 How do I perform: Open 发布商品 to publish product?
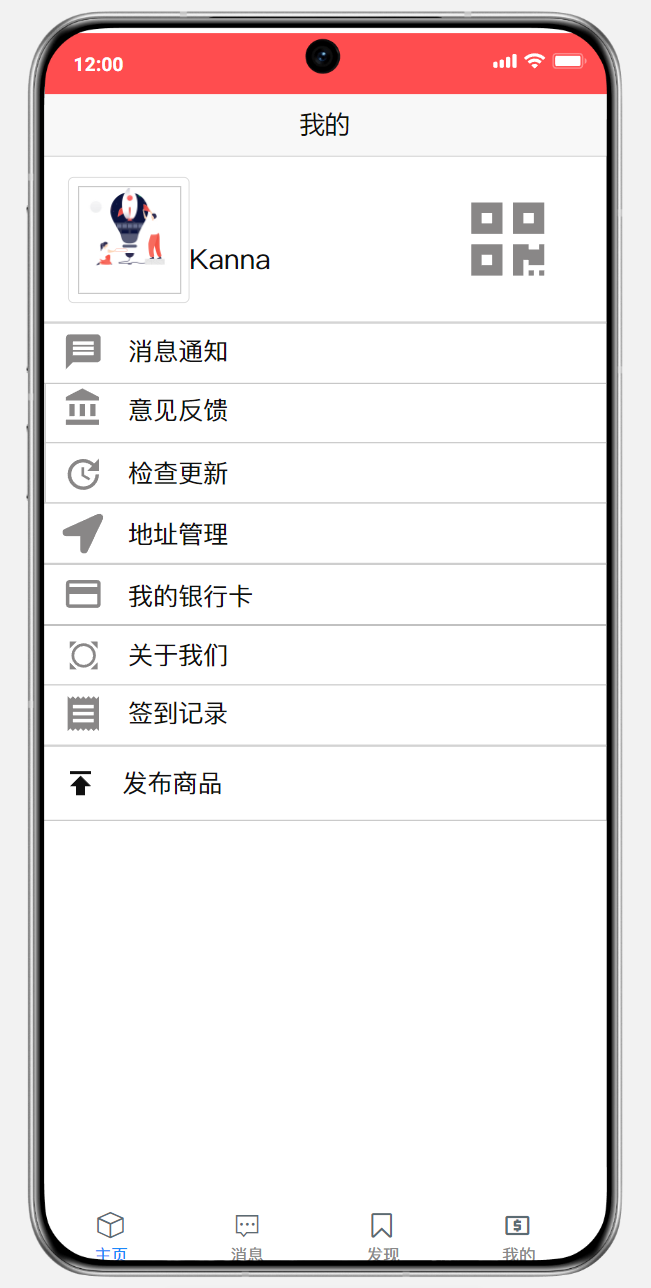point(325,783)
